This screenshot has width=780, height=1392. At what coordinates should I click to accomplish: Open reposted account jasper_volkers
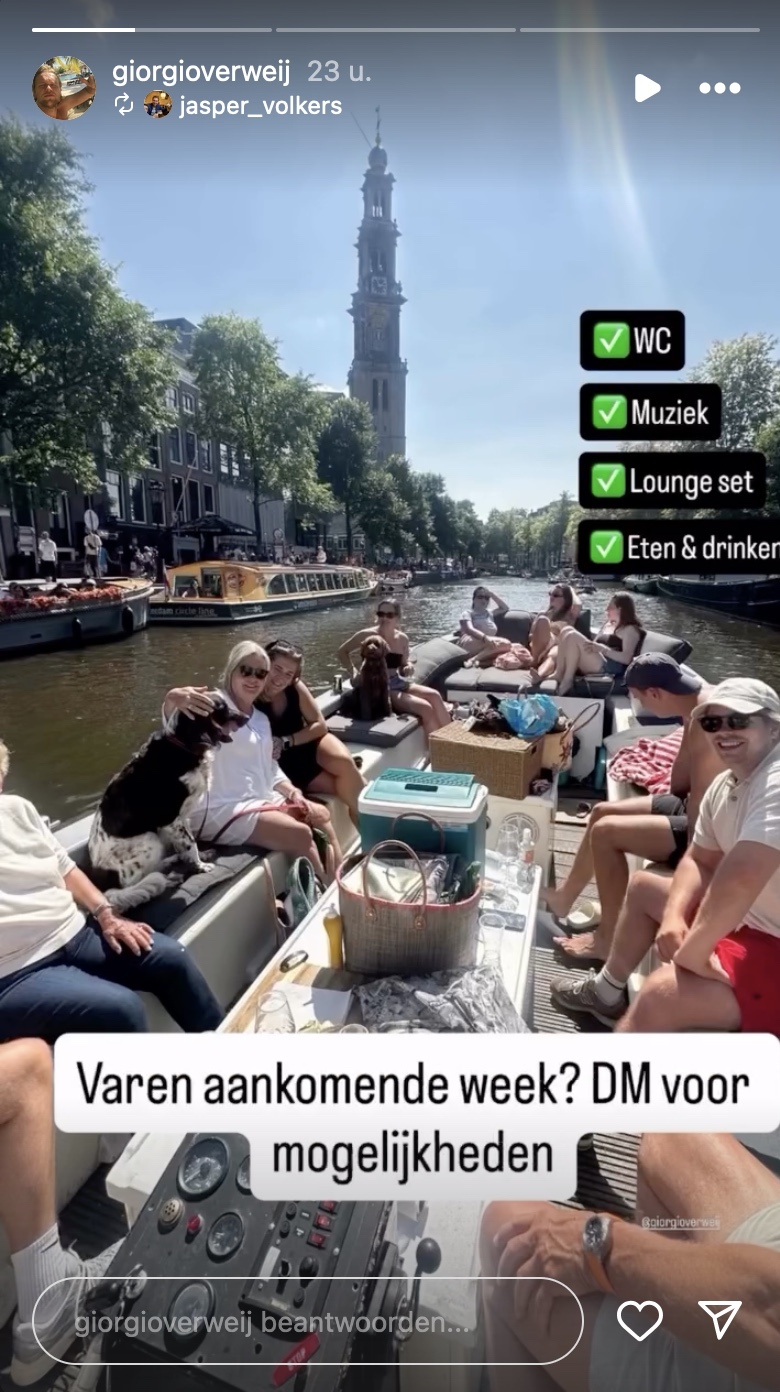pos(260,106)
